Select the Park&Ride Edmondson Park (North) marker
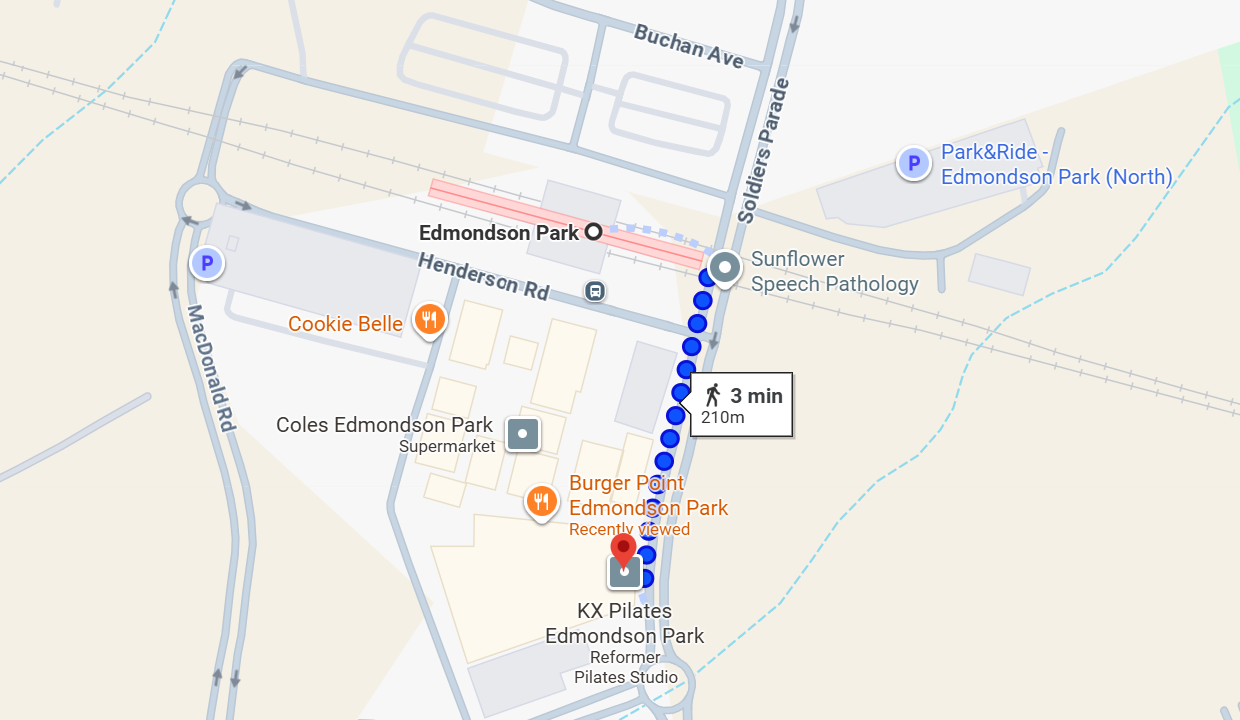The height and width of the screenshot is (720, 1240). pos(913,163)
